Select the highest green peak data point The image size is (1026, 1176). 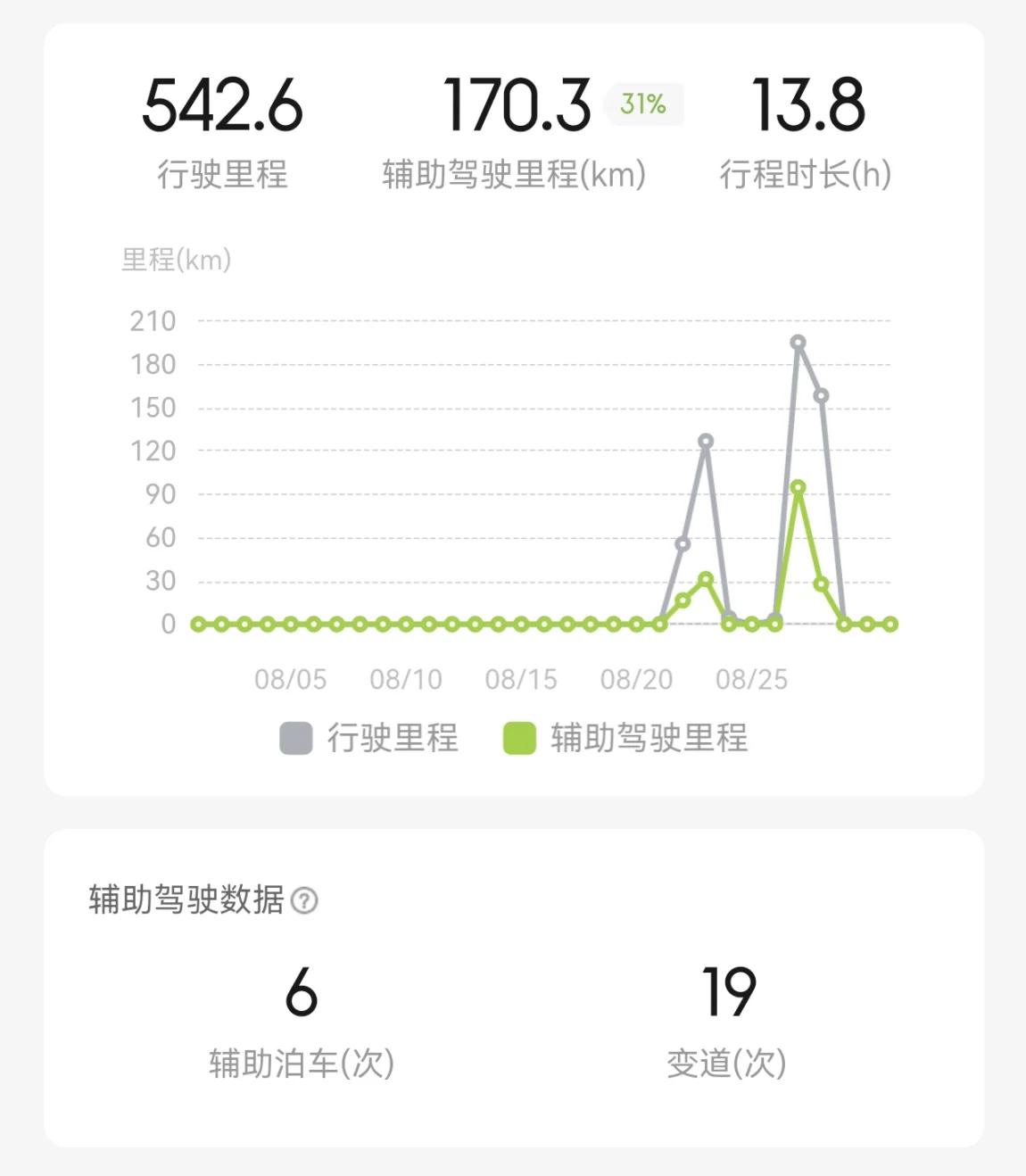(x=798, y=488)
